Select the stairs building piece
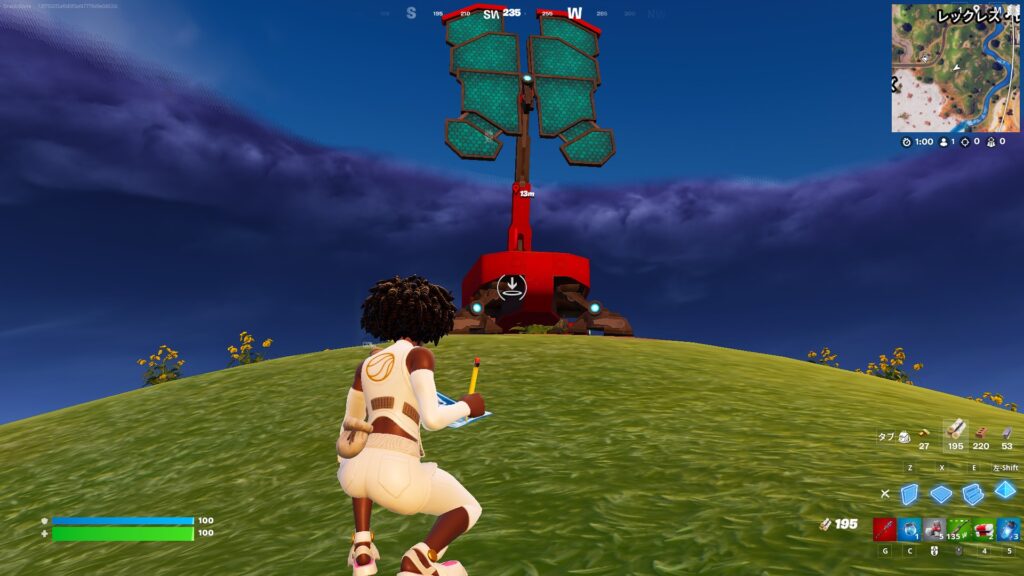1024x576 pixels. [x=973, y=494]
